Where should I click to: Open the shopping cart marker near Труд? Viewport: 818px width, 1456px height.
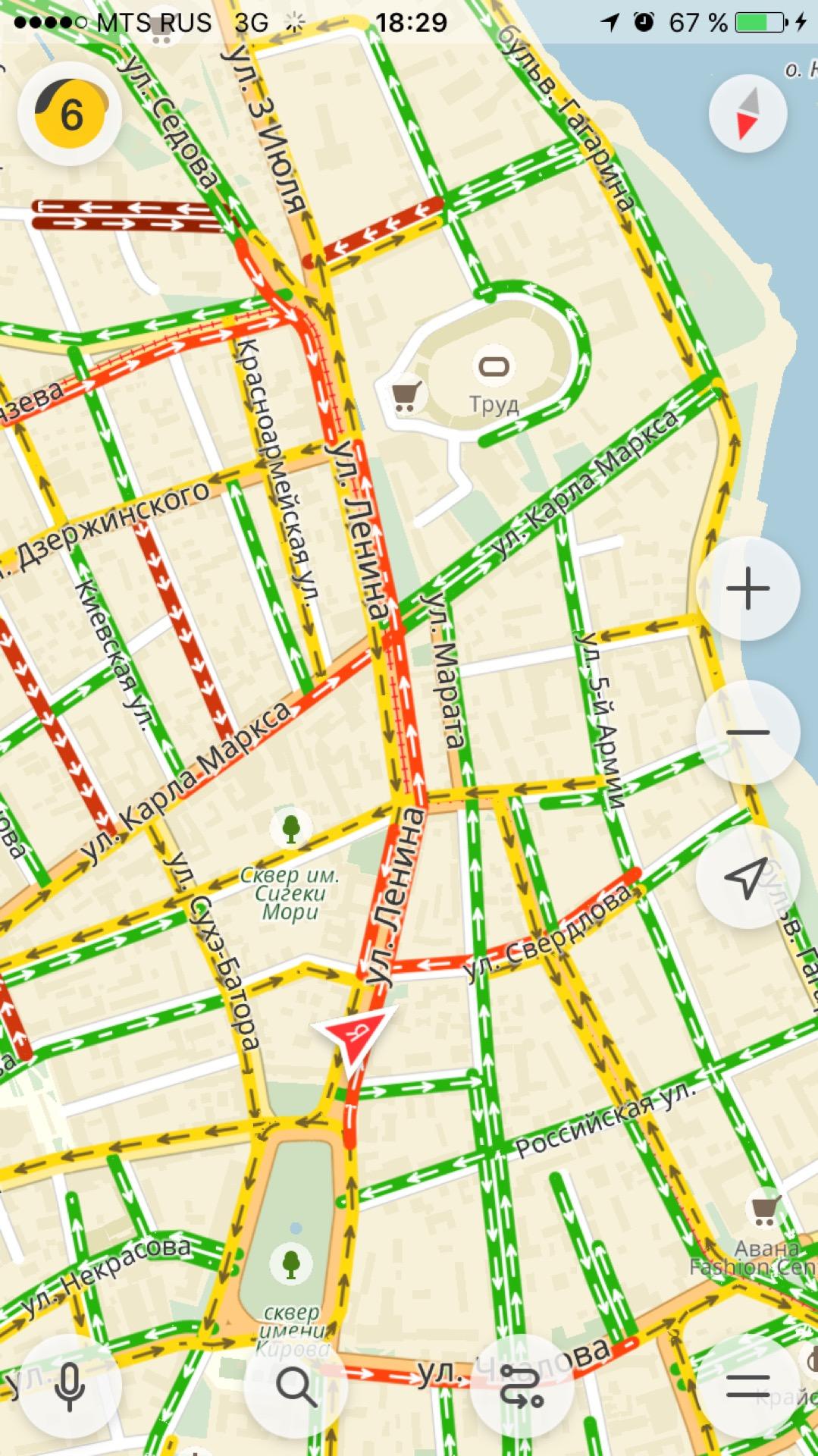coord(405,394)
